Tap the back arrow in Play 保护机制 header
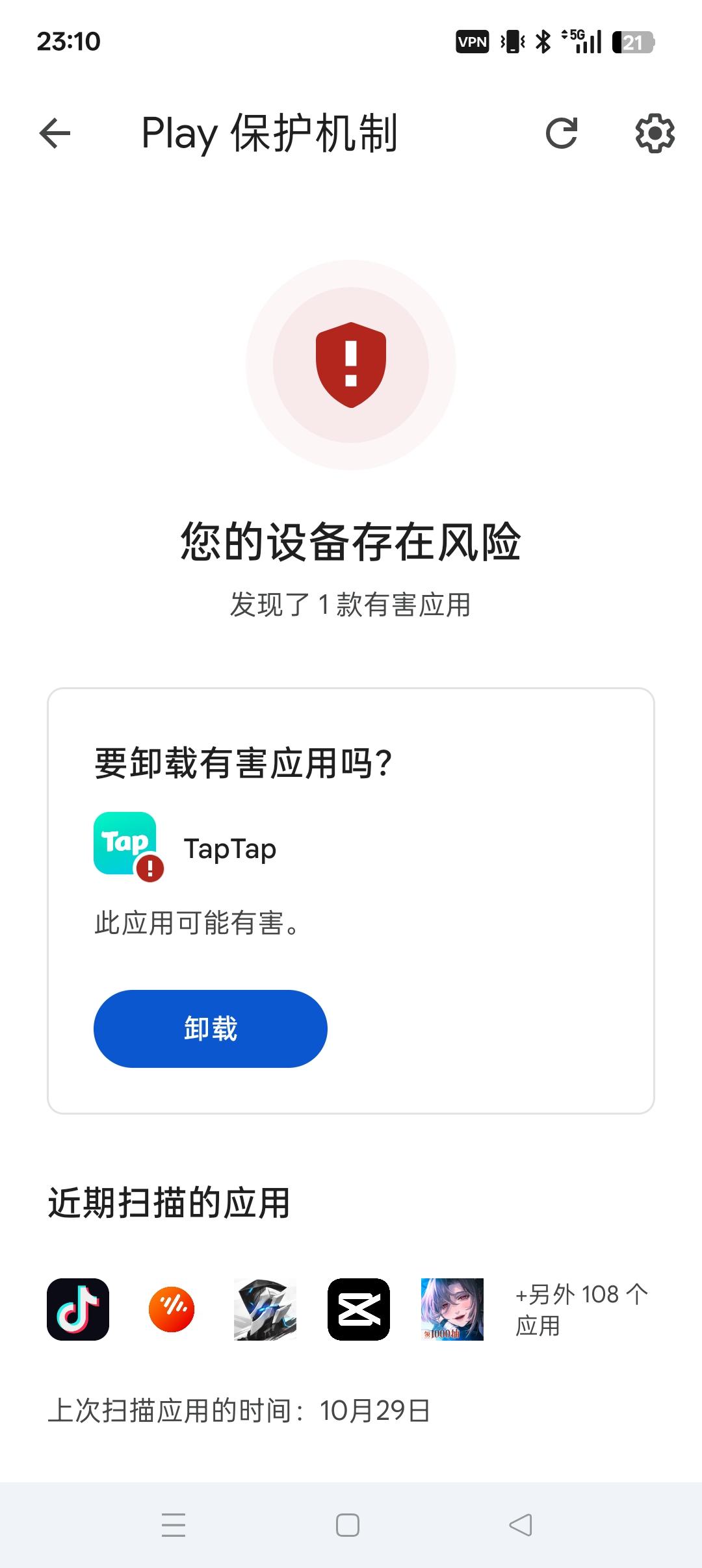This screenshot has height=1568, width=702. click(55, 132)
